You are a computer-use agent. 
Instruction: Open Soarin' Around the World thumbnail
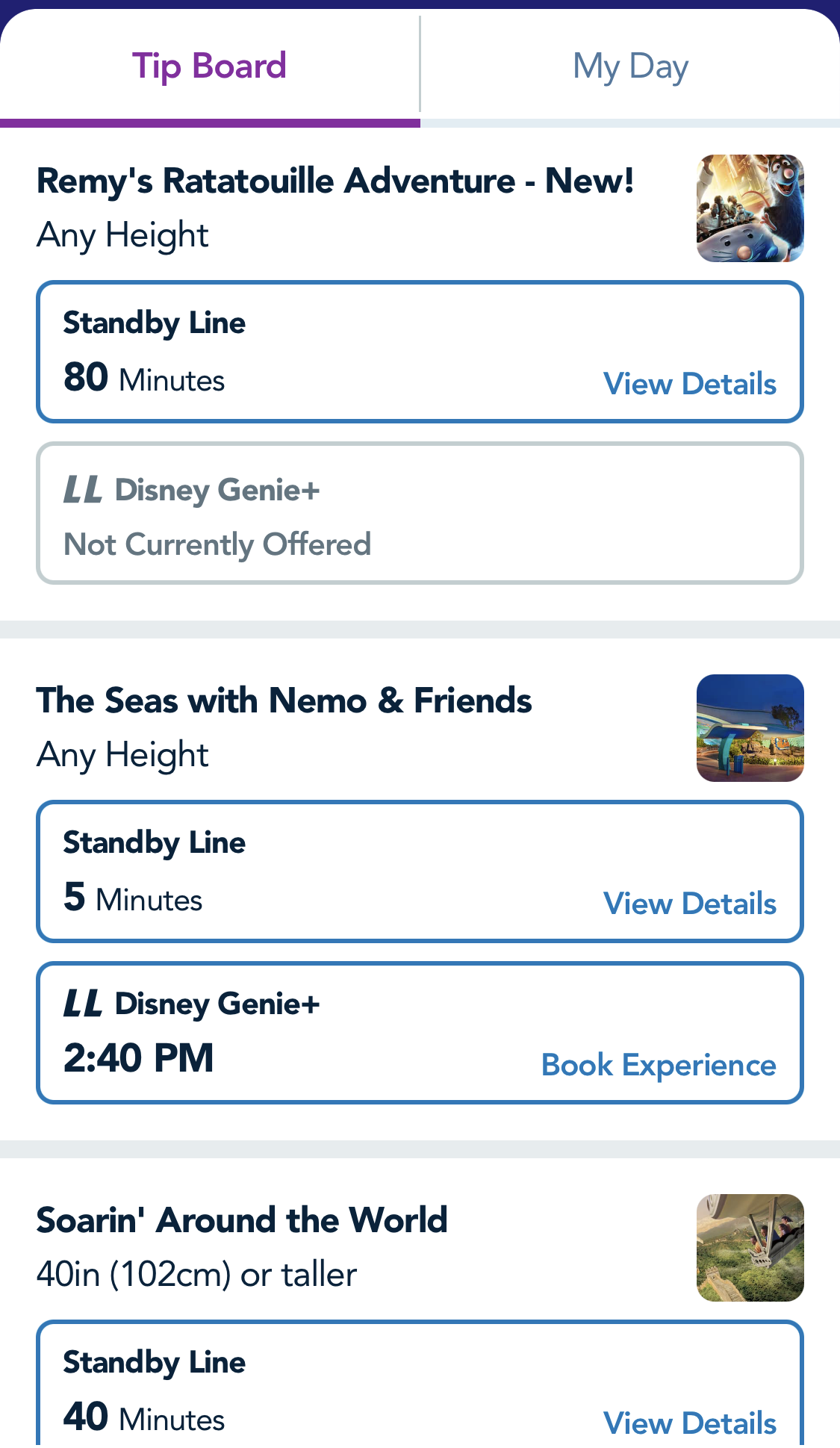click(750, 1248)
